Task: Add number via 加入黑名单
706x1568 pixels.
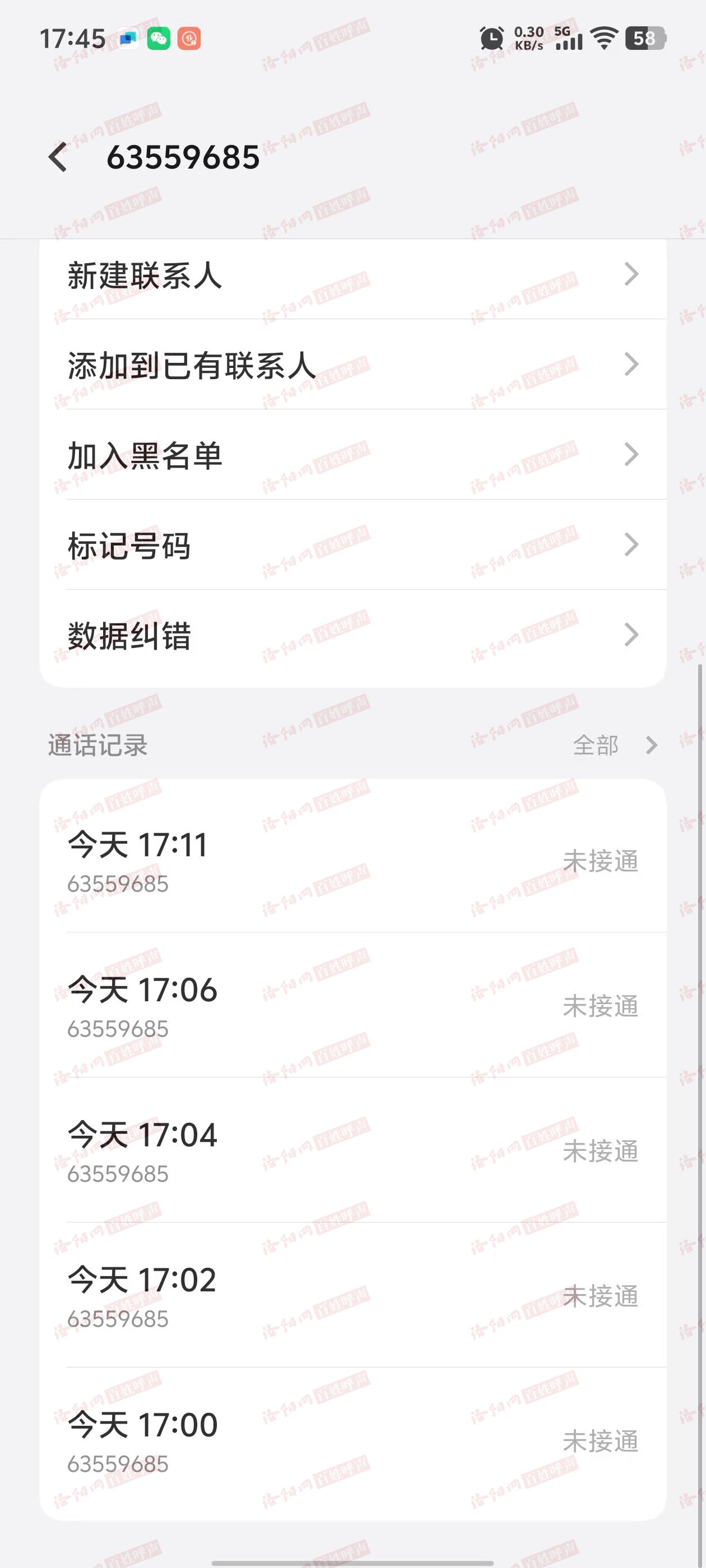Action: 352,455
